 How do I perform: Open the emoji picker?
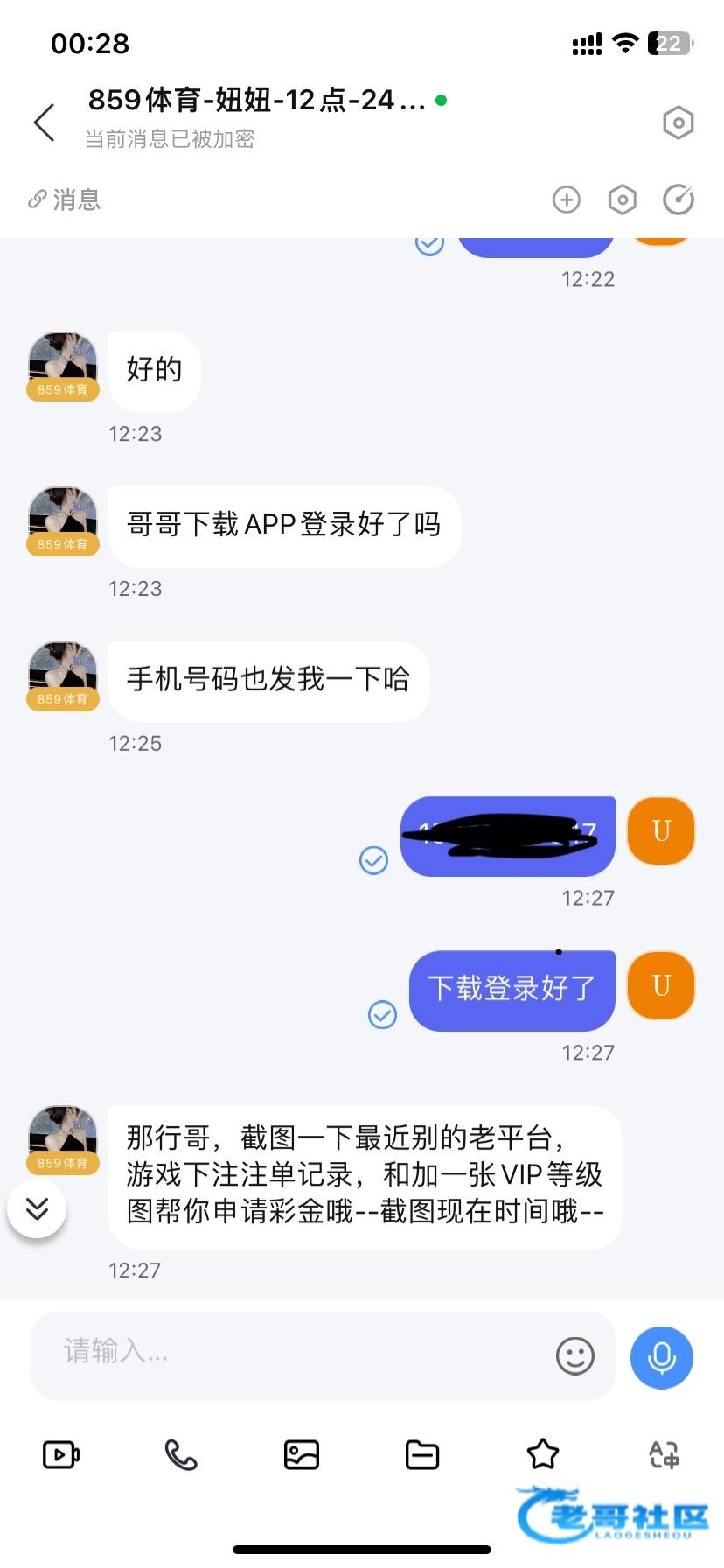pos(574,1355)
